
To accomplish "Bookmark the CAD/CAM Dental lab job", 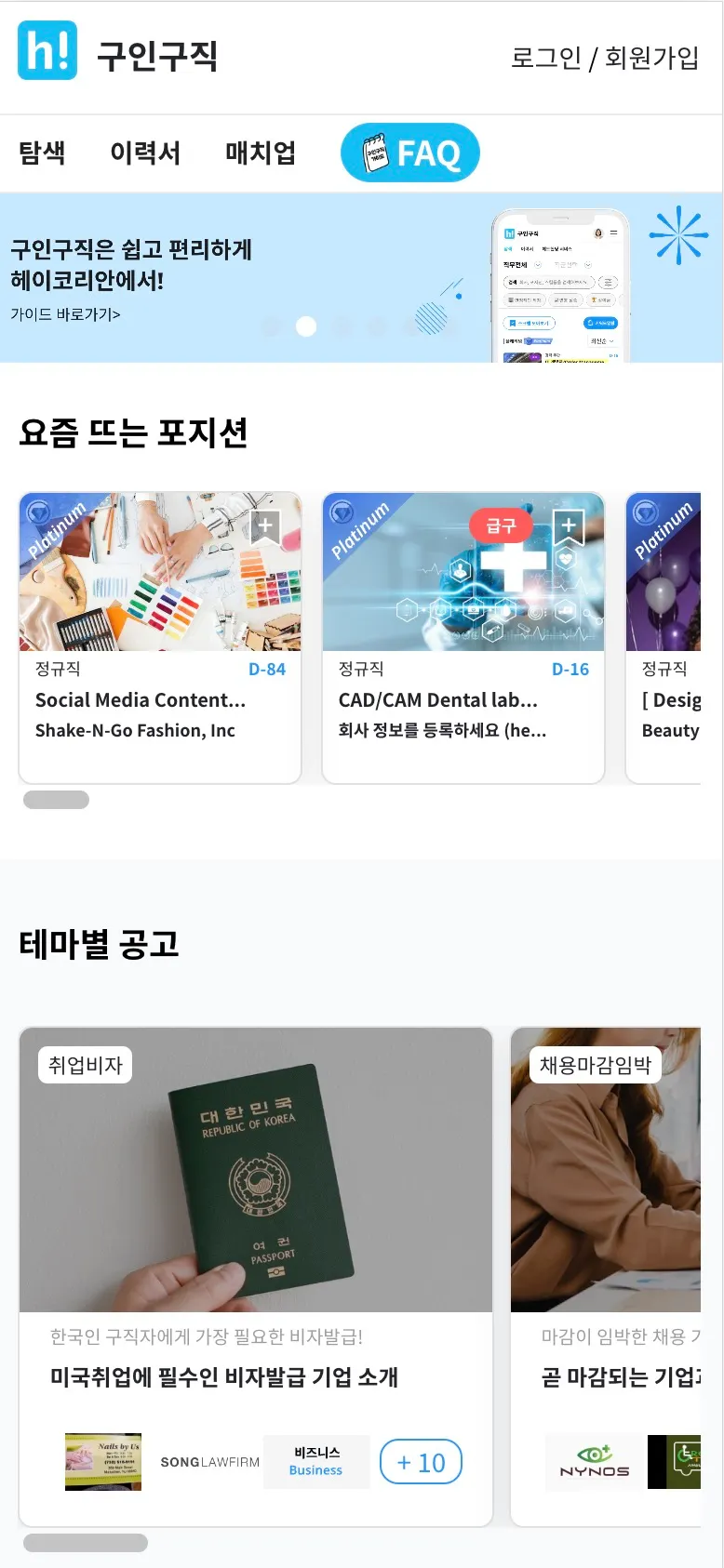I will pyautogui.click(x=569, y=526).
